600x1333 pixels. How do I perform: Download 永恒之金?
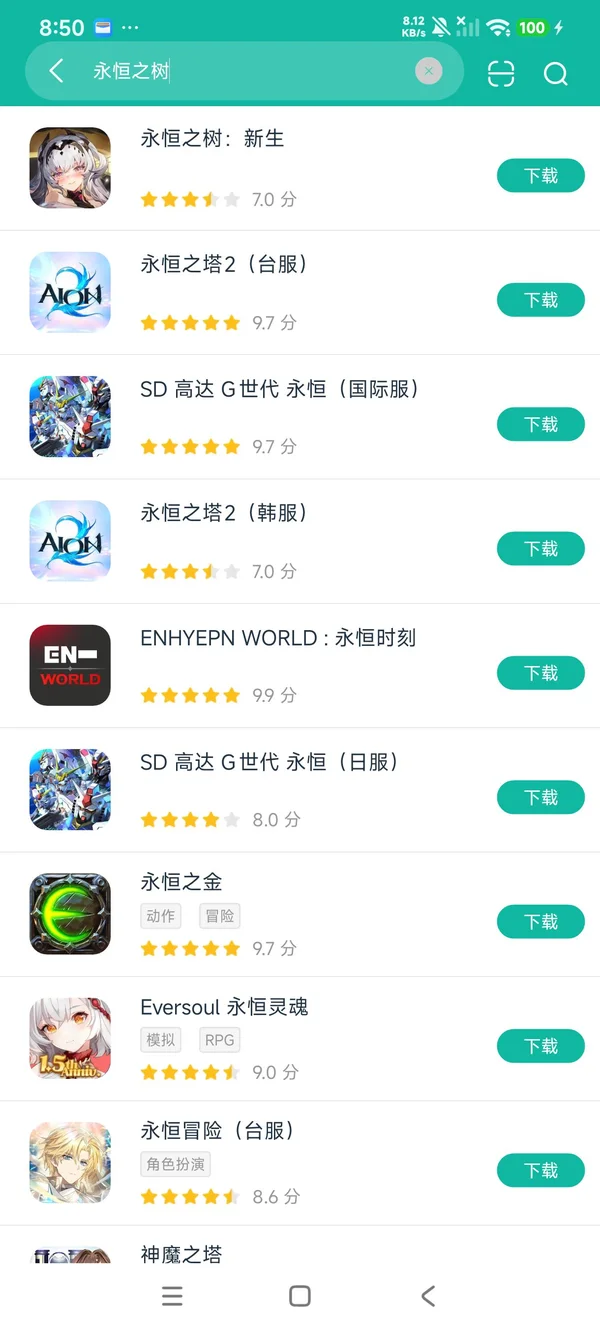pos(540,922)
